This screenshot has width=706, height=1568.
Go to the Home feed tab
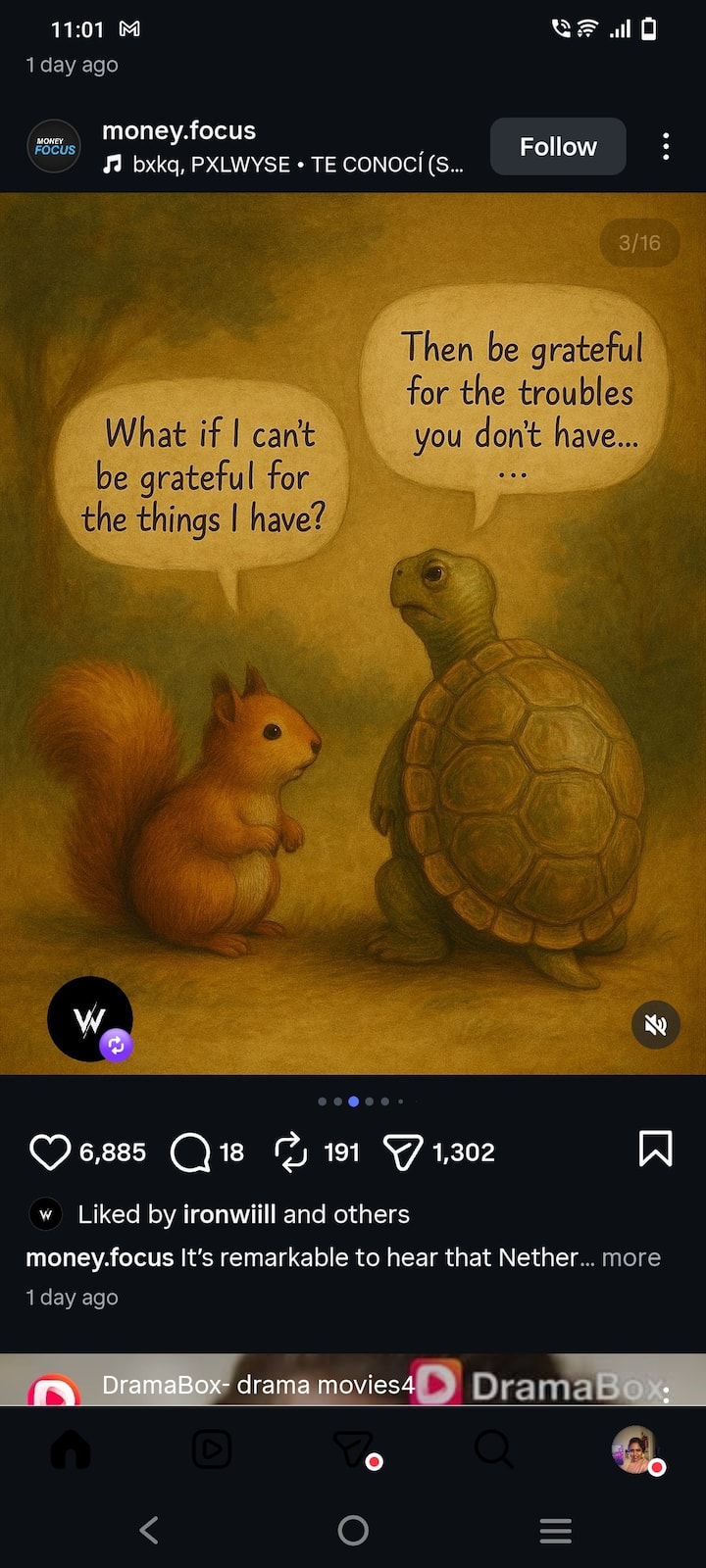click(x=71, y=1448)
